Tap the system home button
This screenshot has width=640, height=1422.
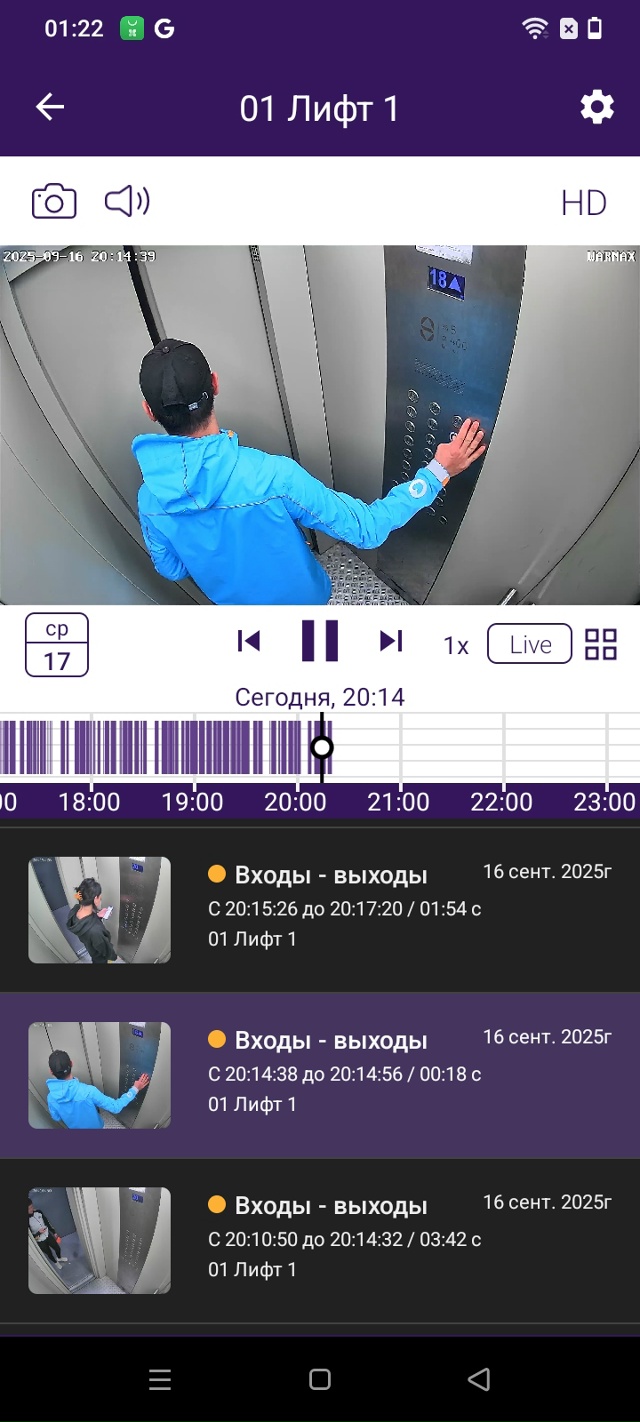320,1380
